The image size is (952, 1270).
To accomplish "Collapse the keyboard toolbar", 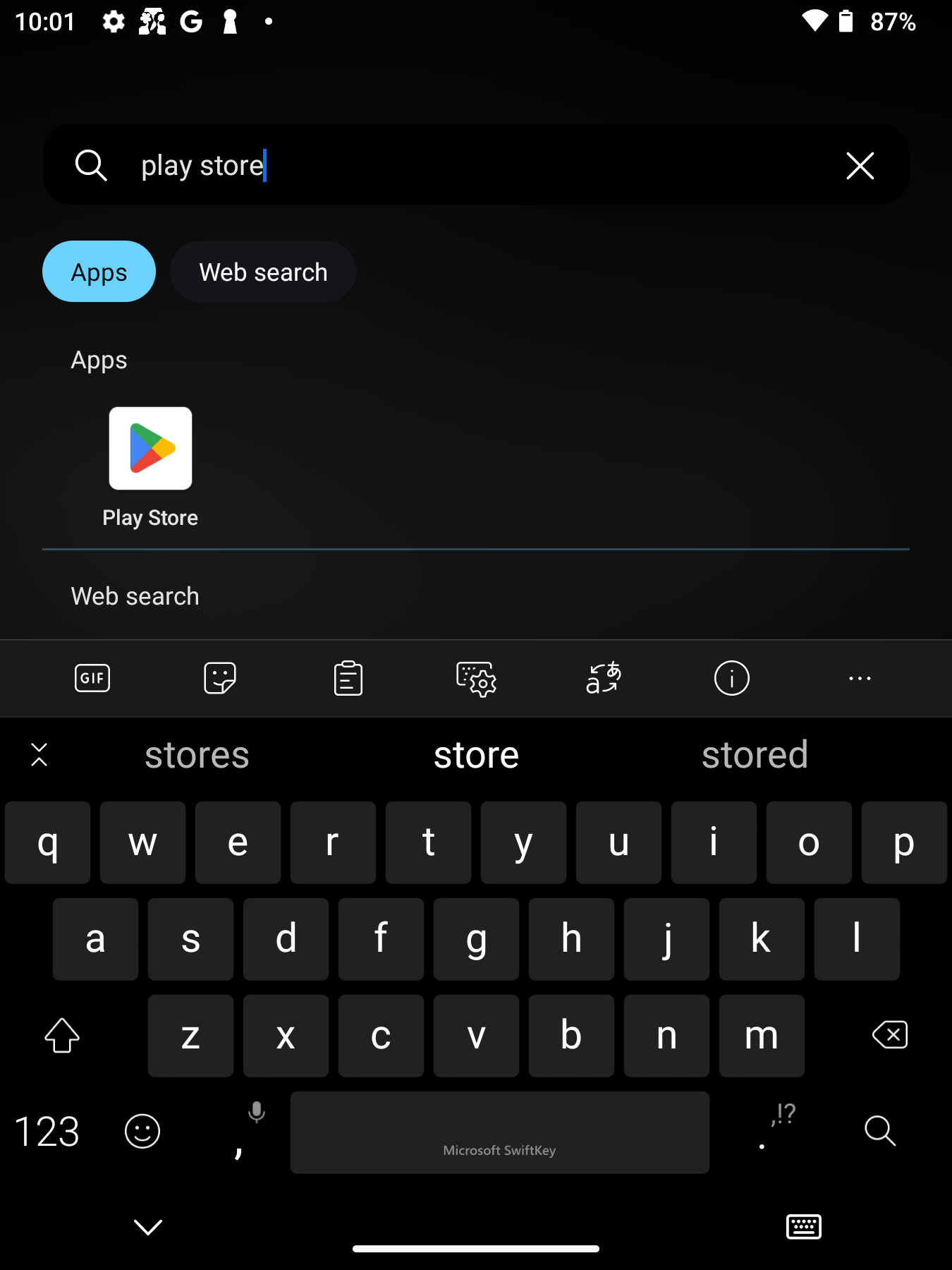I will 39,755.
